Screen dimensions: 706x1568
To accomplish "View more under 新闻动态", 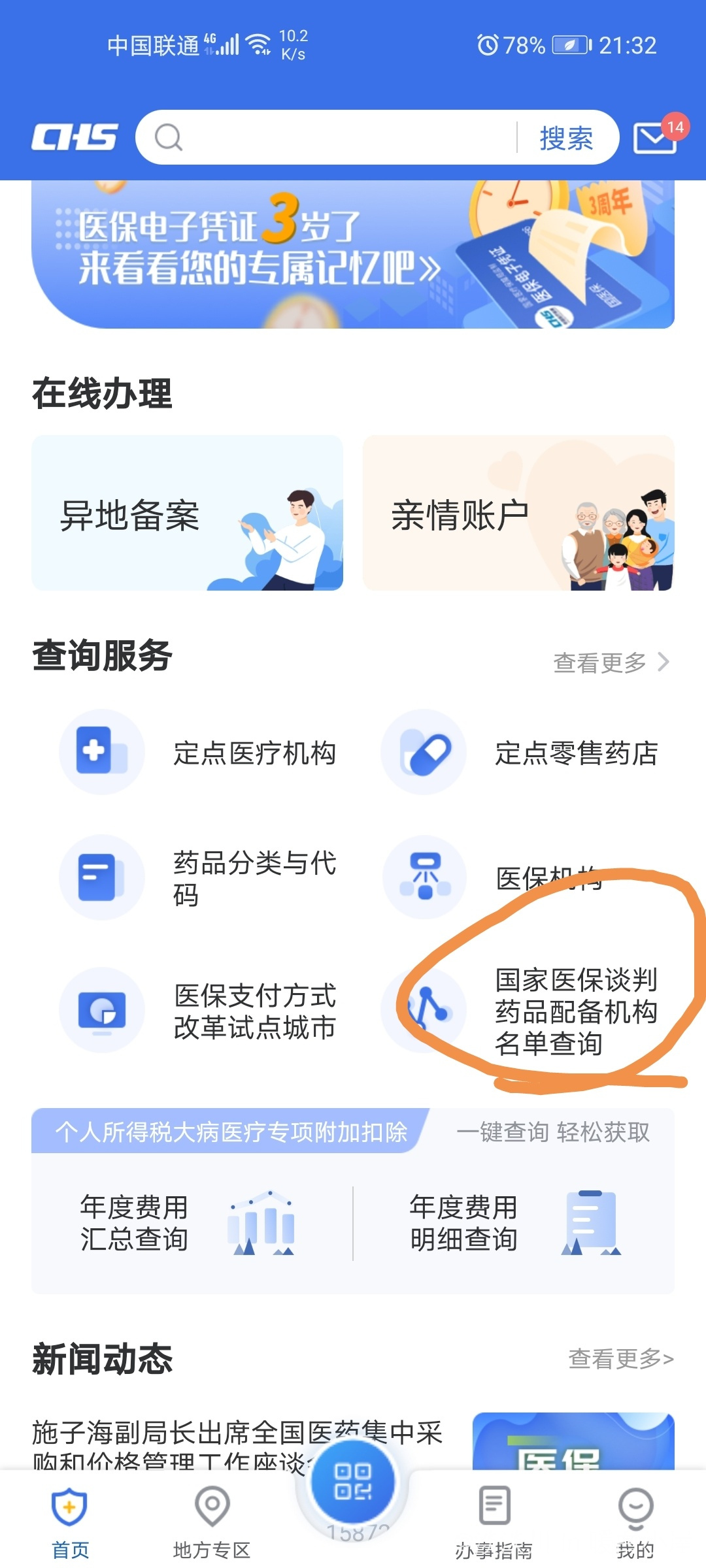I will pyautogui.click(x=620, y=1359).
